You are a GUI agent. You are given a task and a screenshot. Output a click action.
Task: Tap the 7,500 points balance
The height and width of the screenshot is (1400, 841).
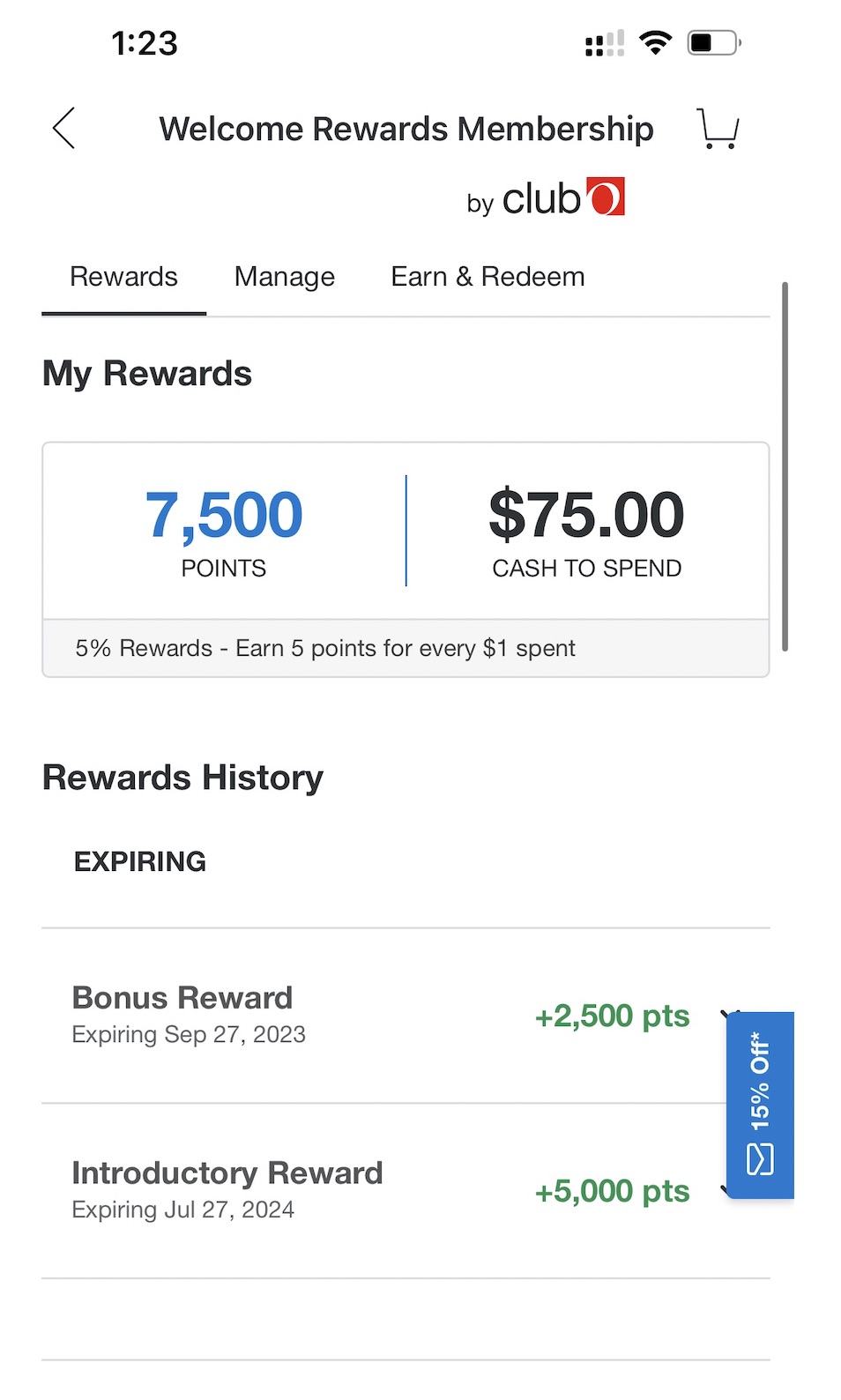tap(224, 515)
